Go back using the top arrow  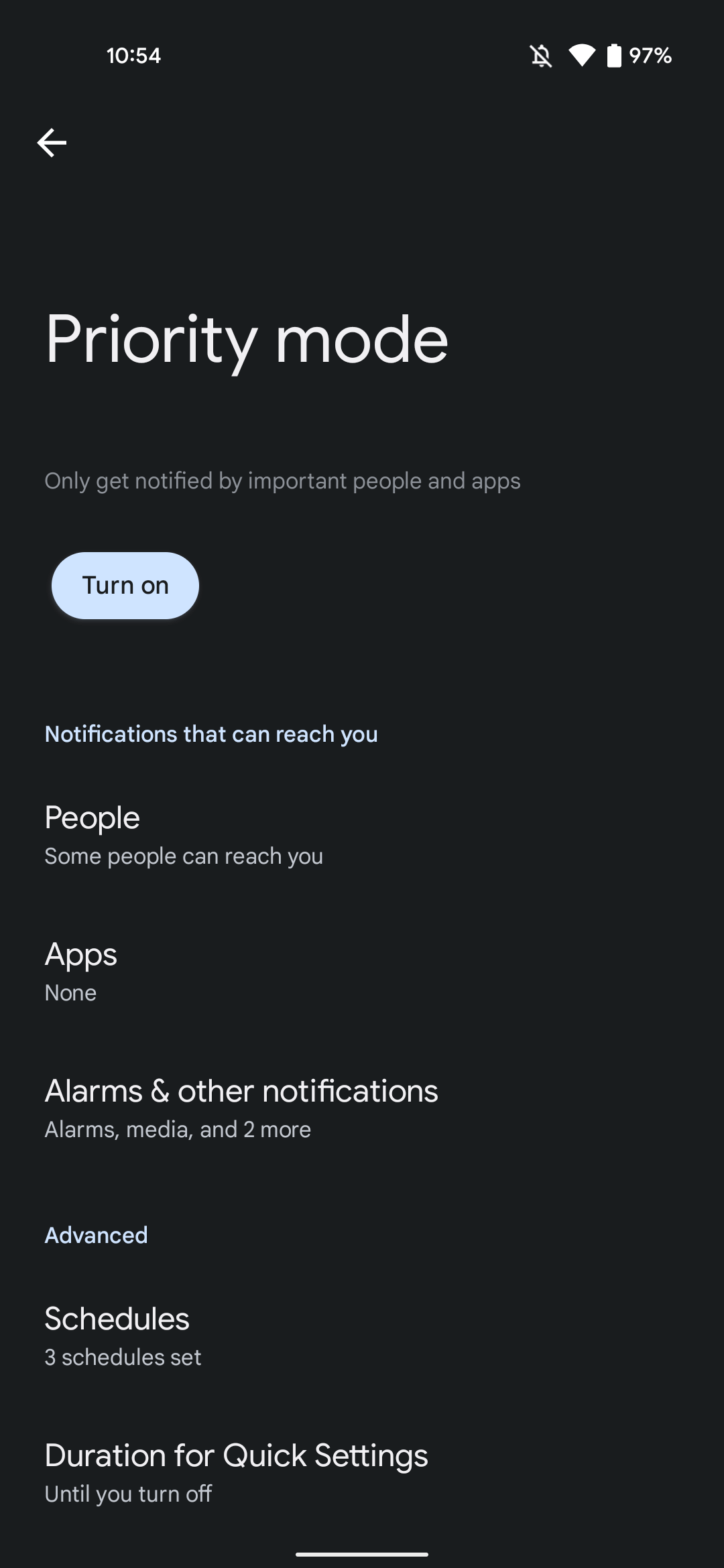52,143
